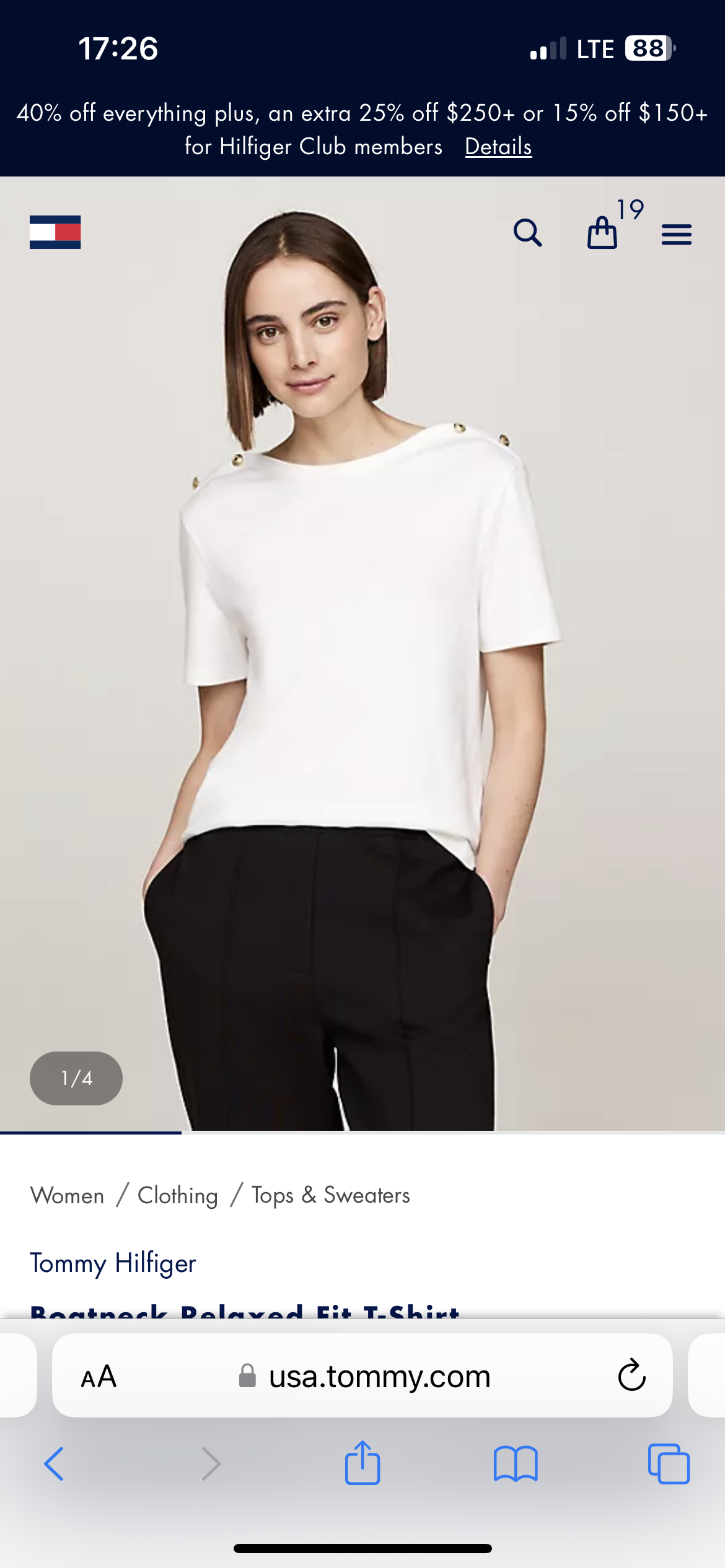Open Safari AA reader options
This screenshot has width=725, height=1568.
click(99, 1376)
